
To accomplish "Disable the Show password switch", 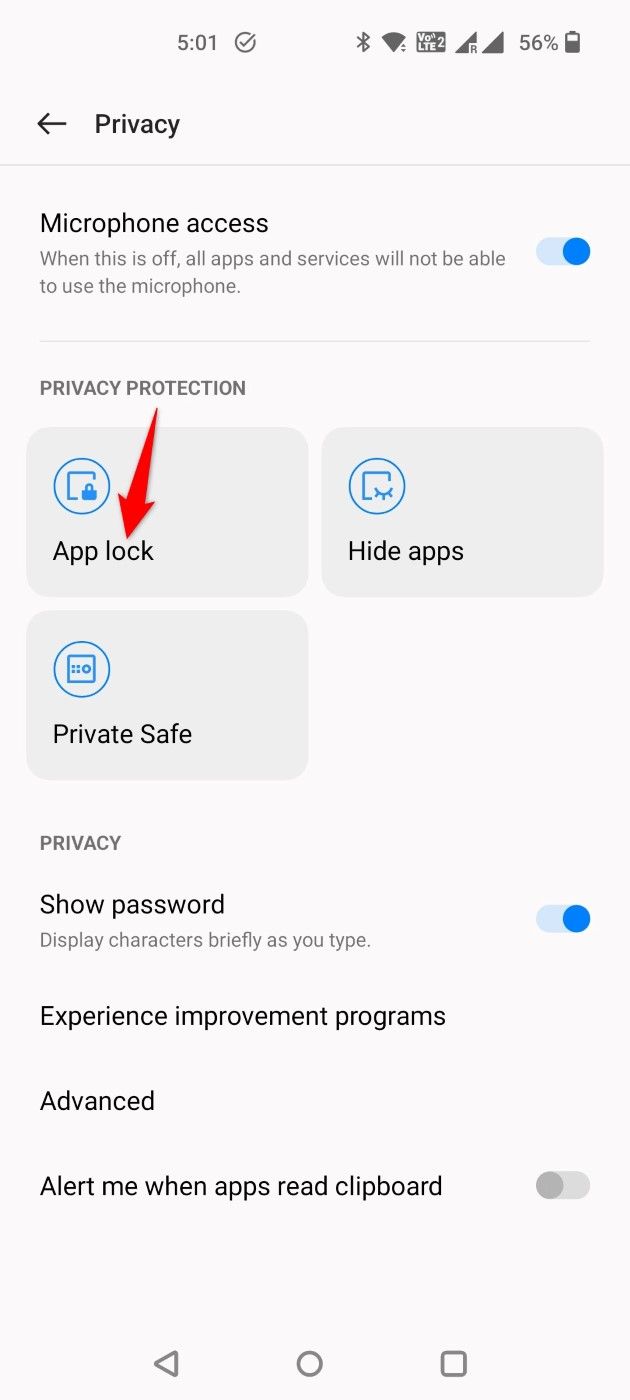I will pyautogui.click(x=563, y=919).
